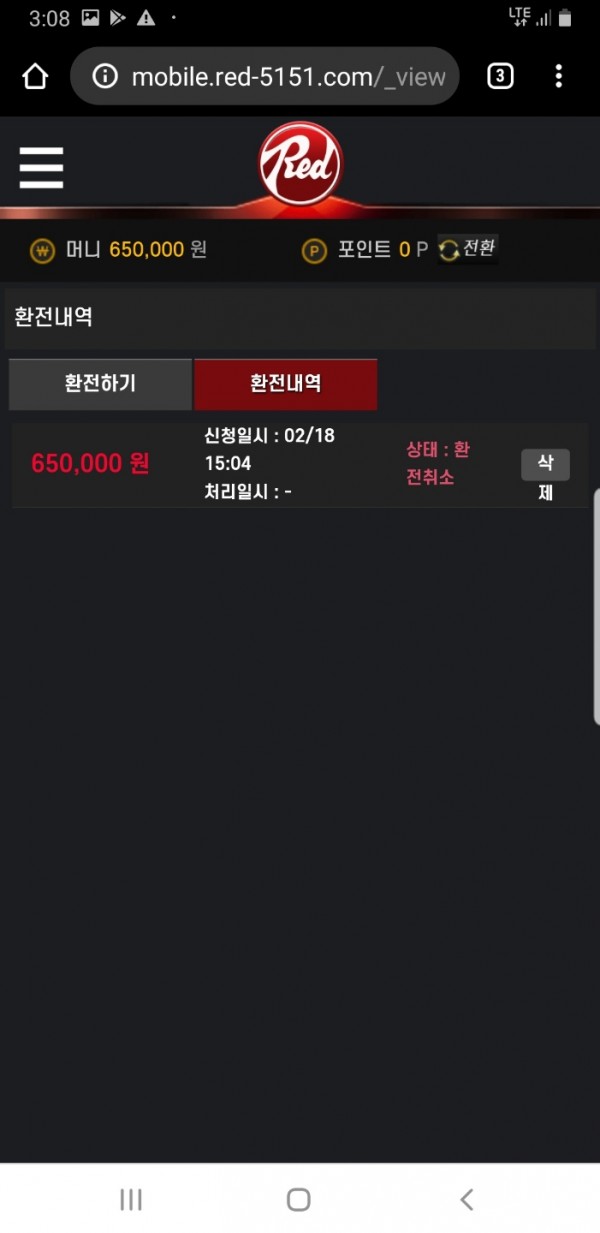Open the browser overflow menu
Screen dimensions: 600x1233
coord(558,76)
